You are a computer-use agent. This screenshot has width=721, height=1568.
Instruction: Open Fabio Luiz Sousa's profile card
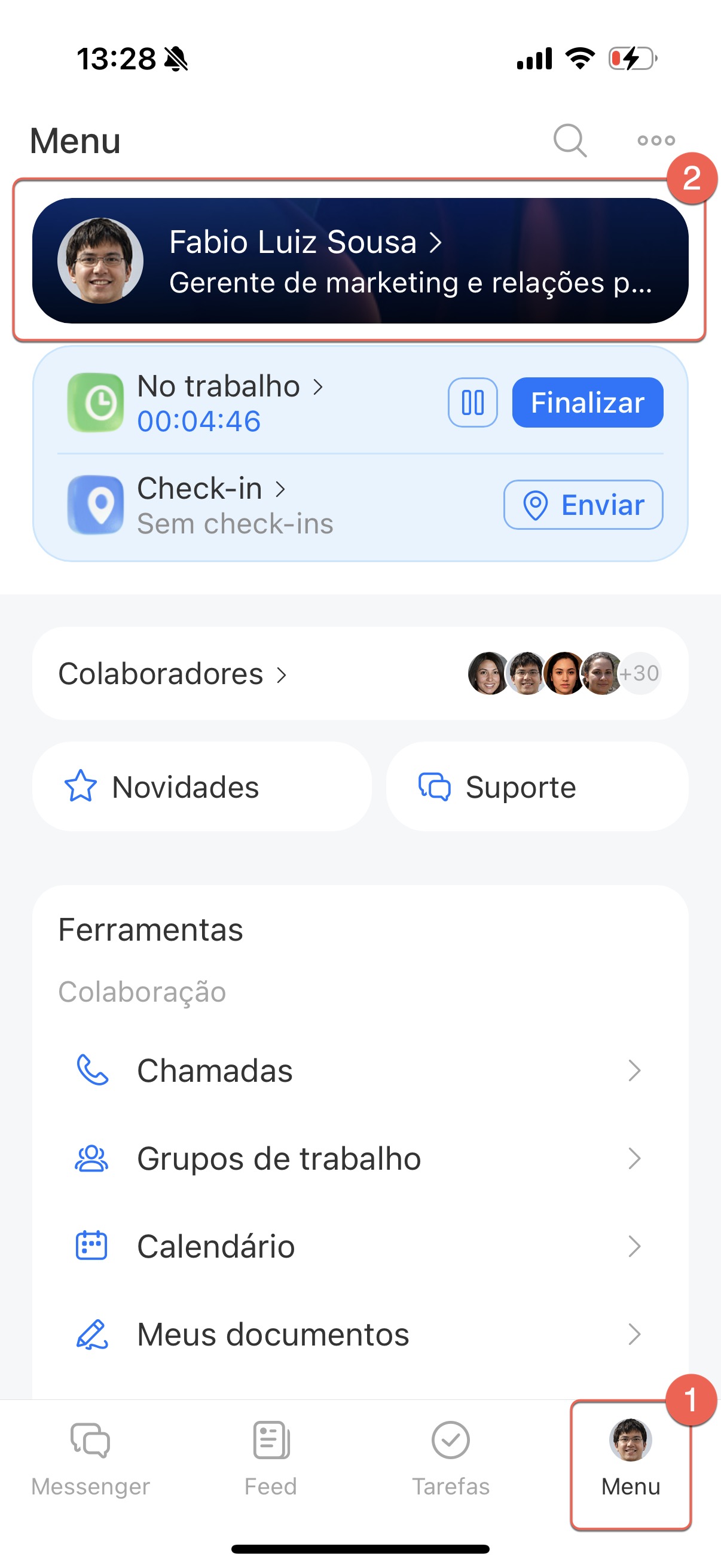point(359,261)
